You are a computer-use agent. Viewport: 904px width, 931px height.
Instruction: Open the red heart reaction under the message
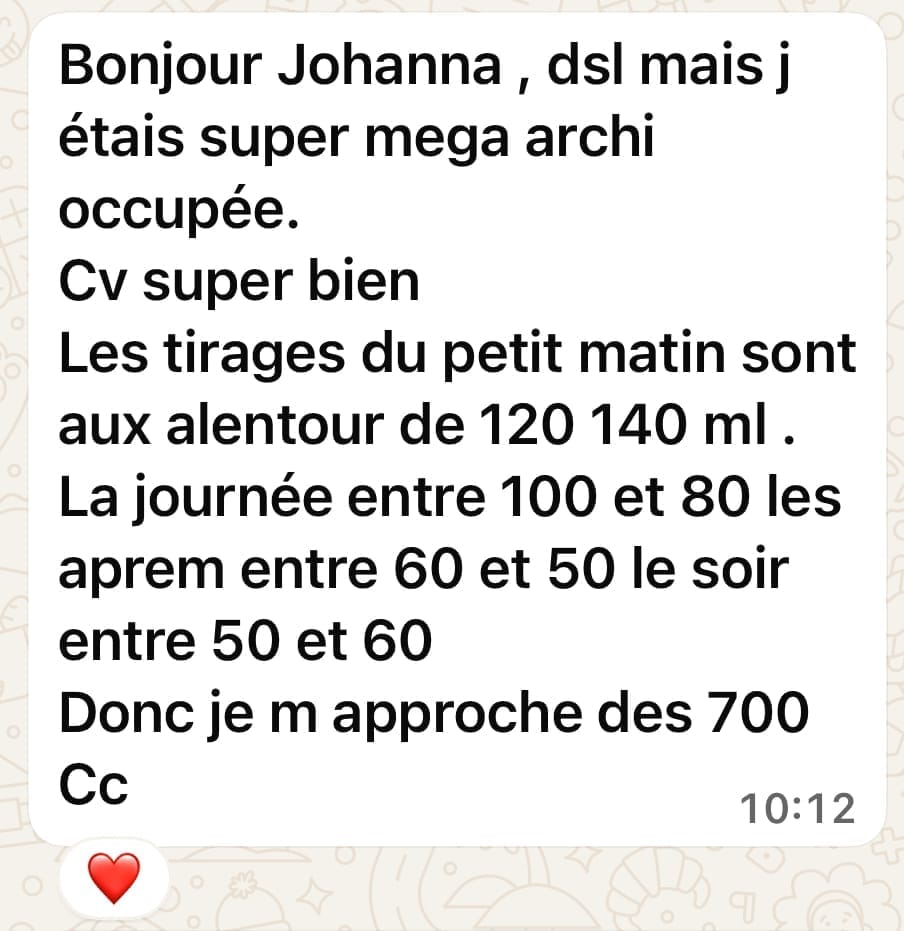113,878
